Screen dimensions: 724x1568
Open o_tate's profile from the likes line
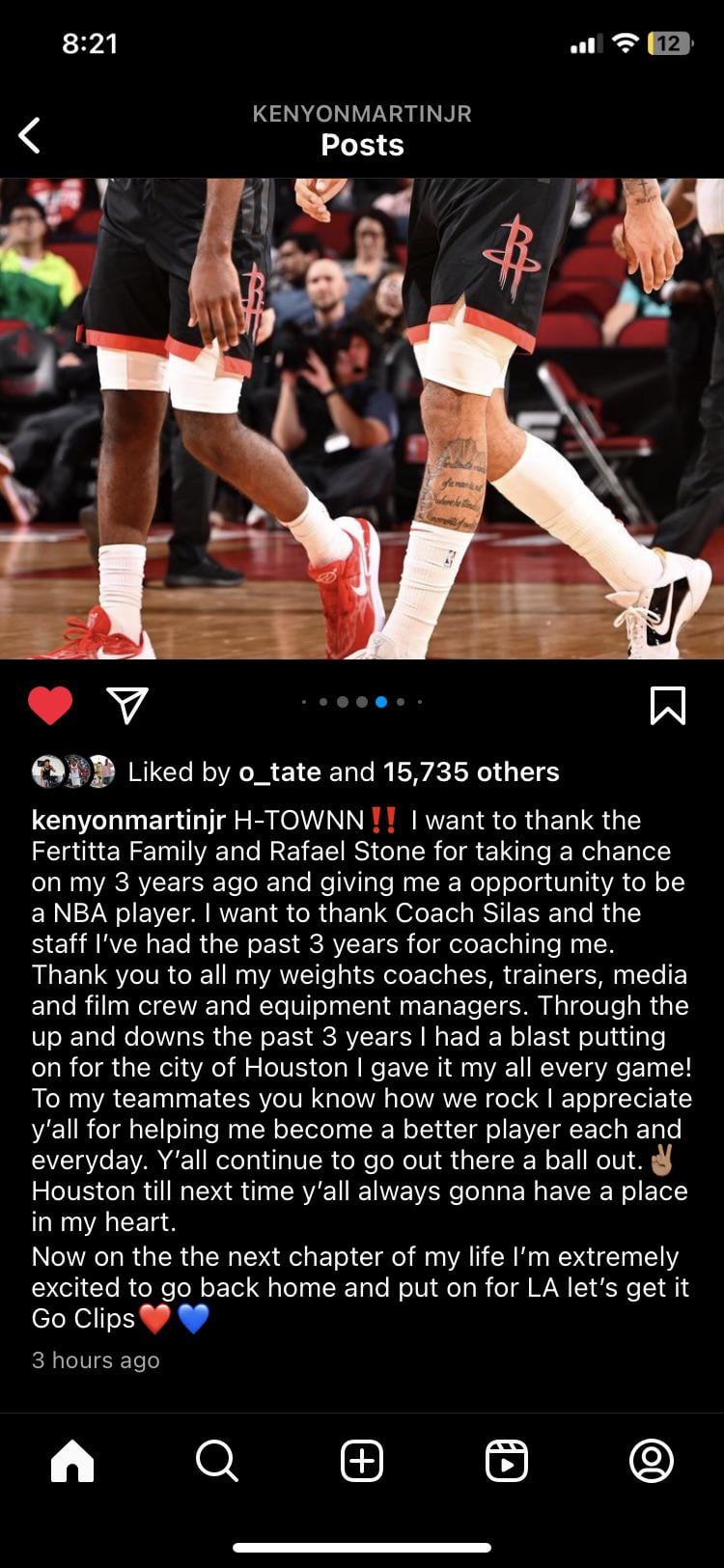coord(279,772)
